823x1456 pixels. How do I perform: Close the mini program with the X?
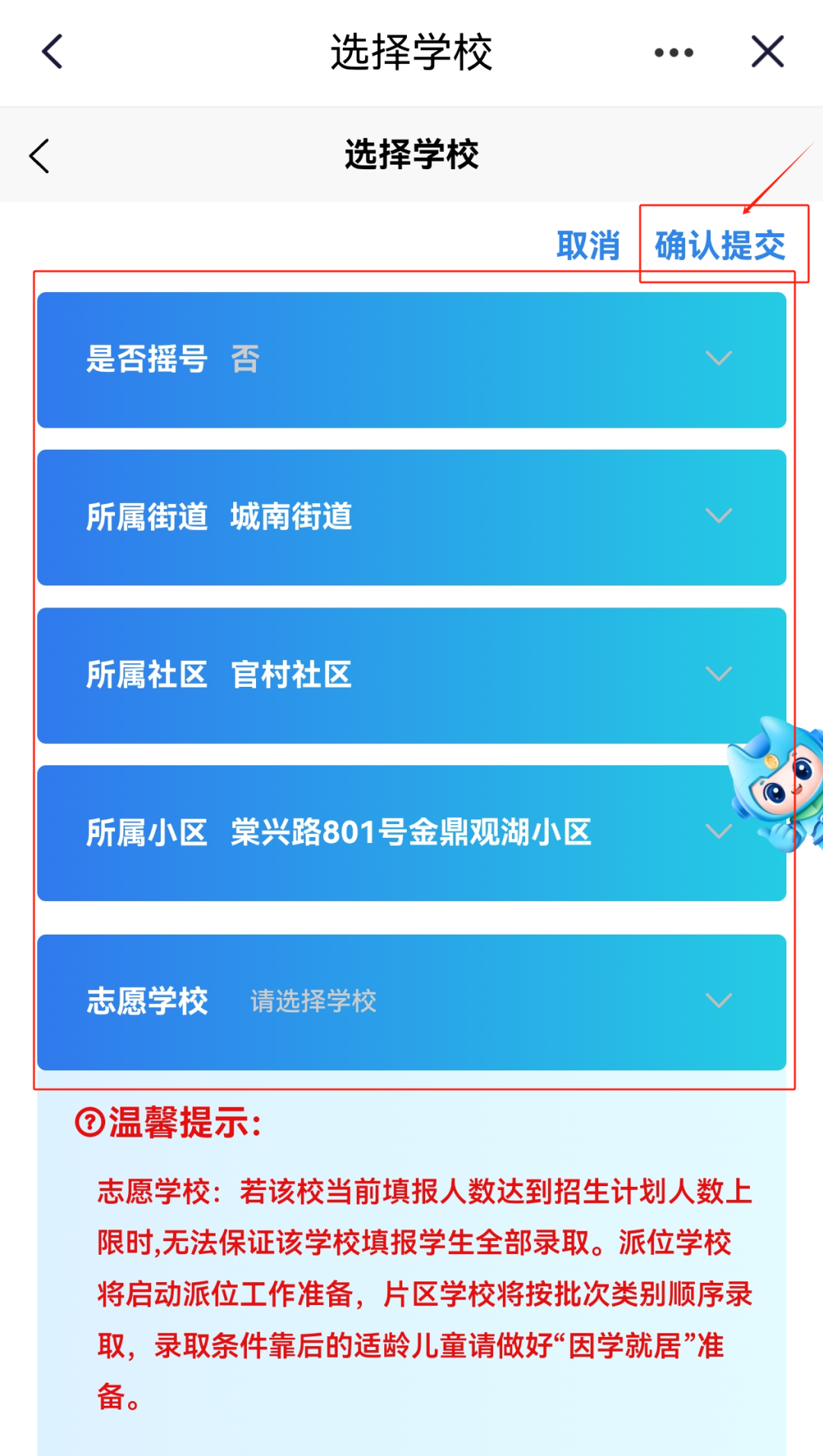767,52
